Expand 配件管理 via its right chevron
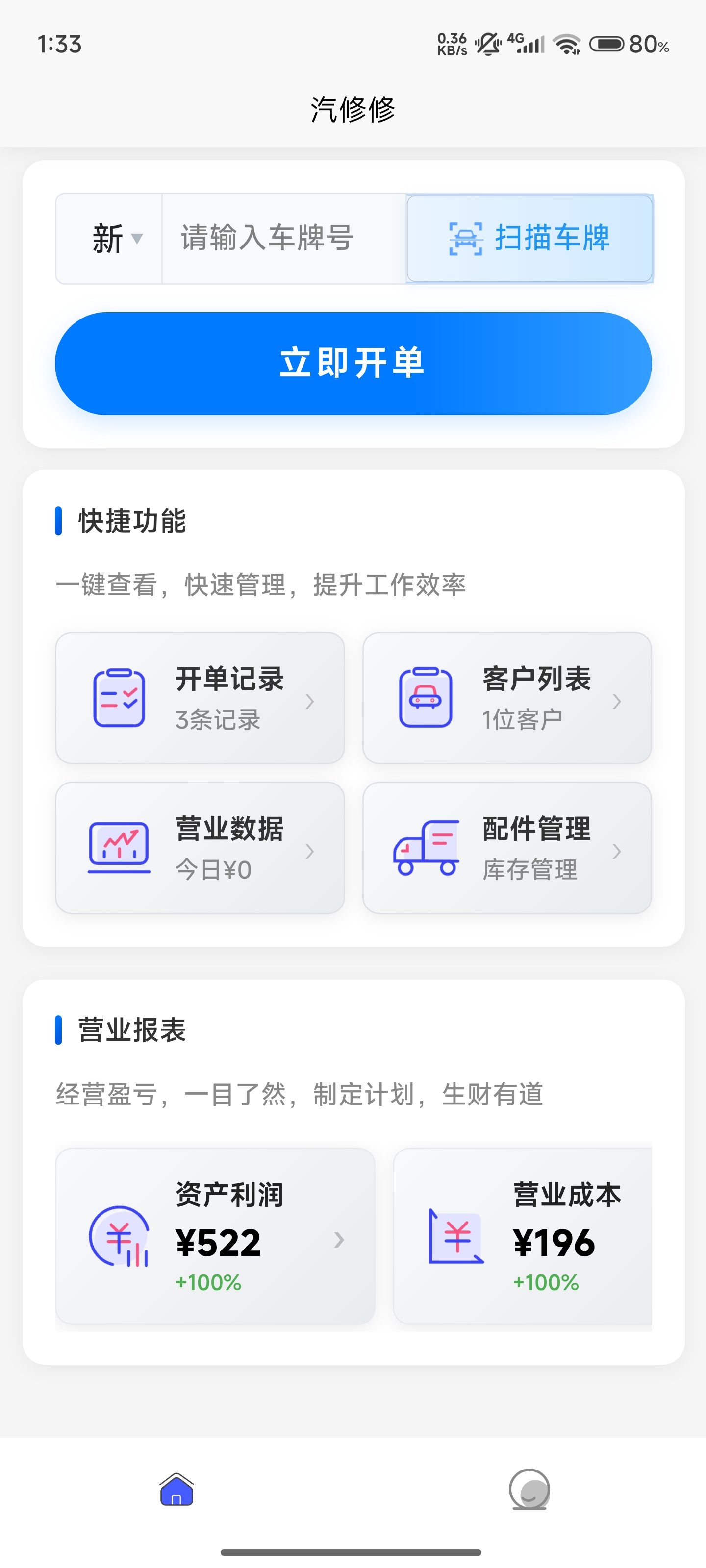Screen dimensions: 706x1568 coord(618,851)
